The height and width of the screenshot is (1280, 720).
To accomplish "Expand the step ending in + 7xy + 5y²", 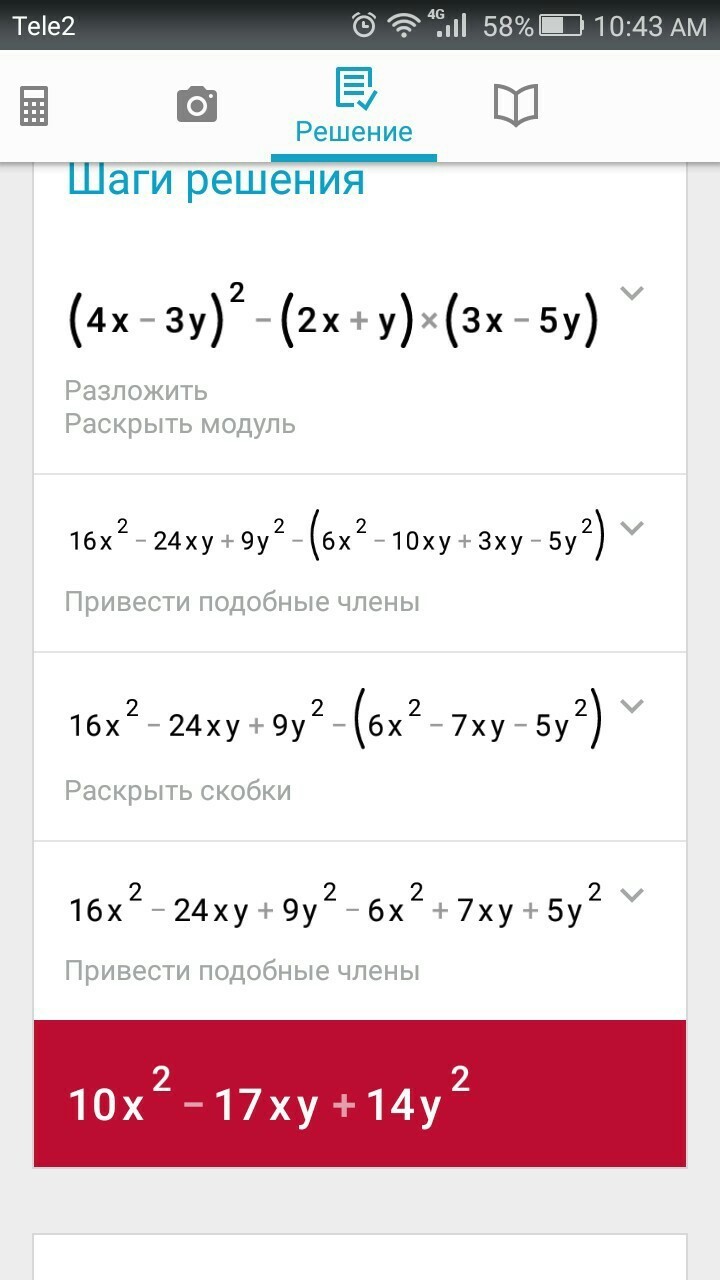I will pyautogui.click(x=631, y=894).
